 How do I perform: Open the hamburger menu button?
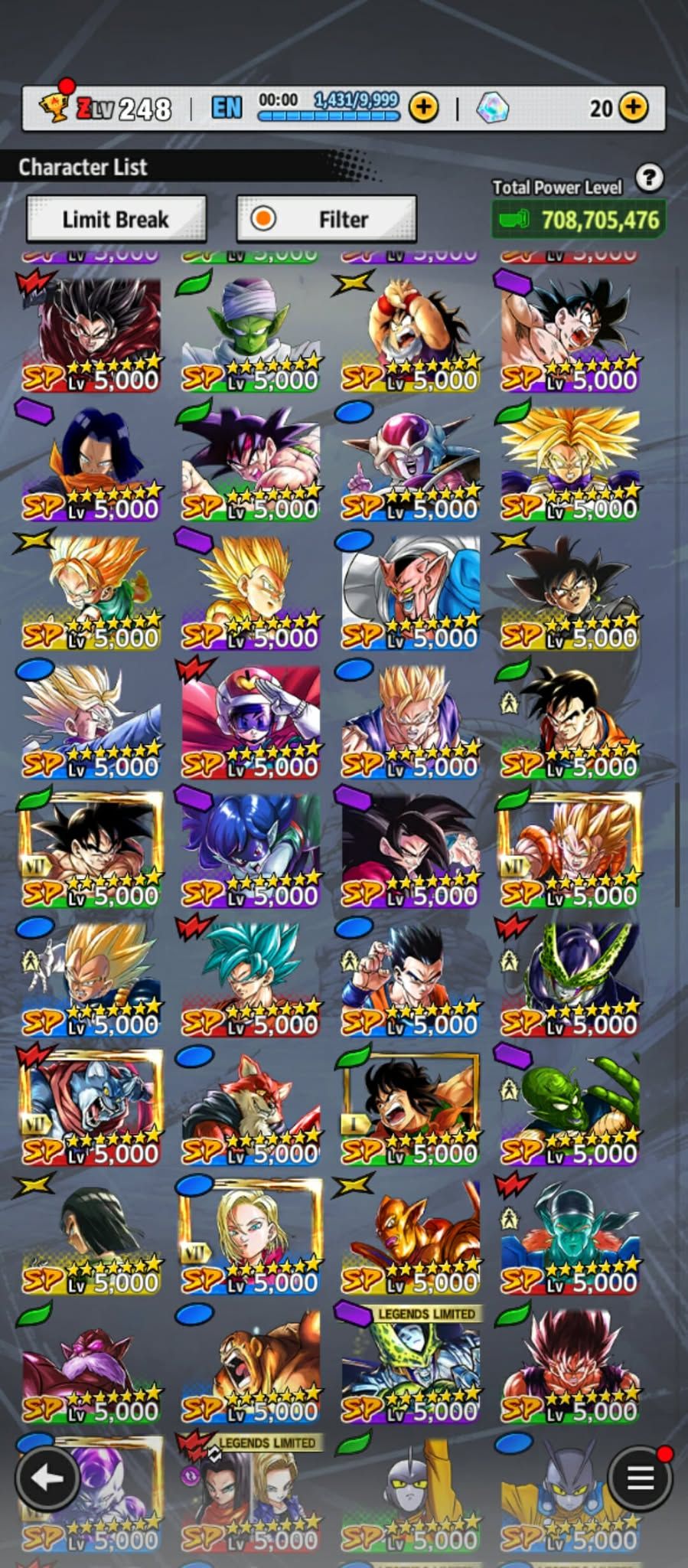coord(640,1478)
